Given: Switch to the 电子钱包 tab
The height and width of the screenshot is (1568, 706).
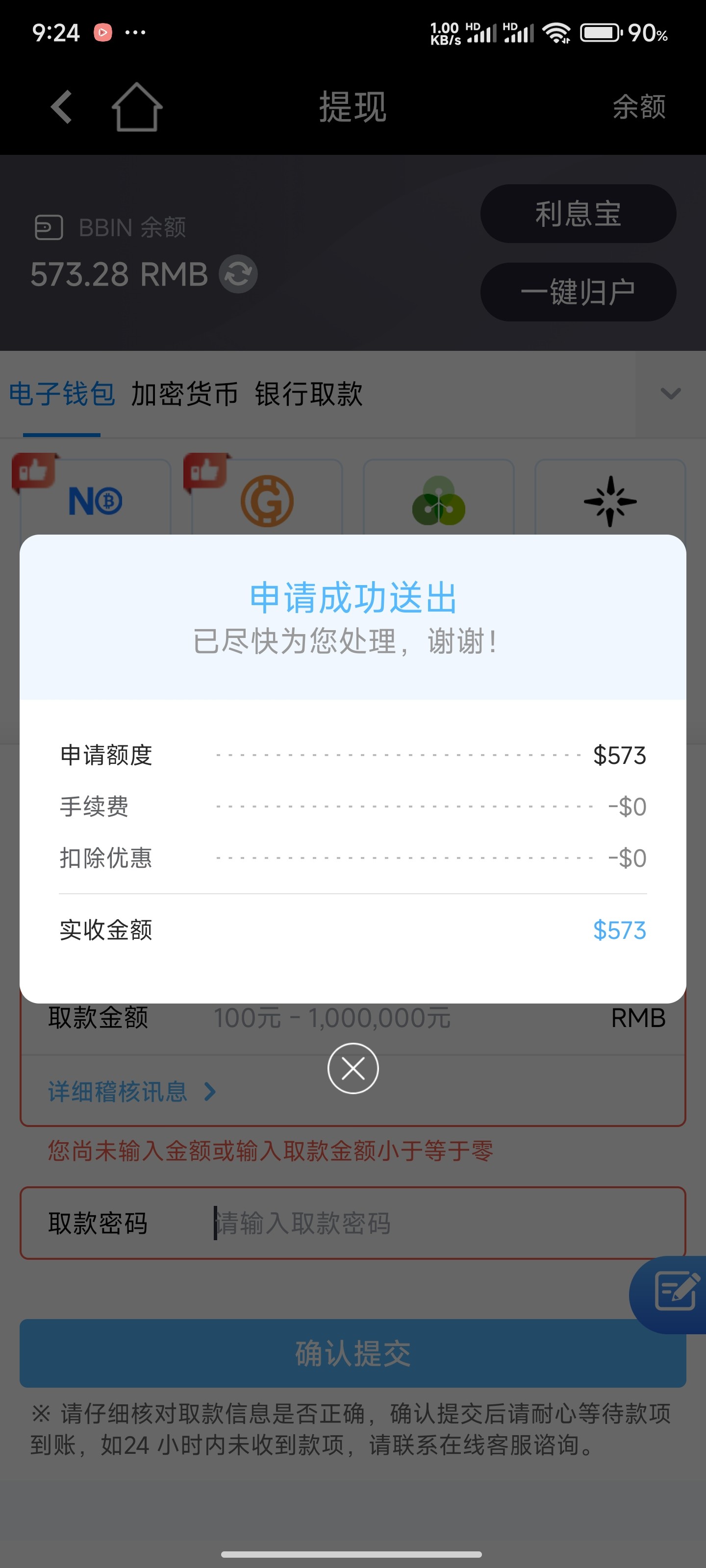Looking at the screenshot, I should pos(61,394).
